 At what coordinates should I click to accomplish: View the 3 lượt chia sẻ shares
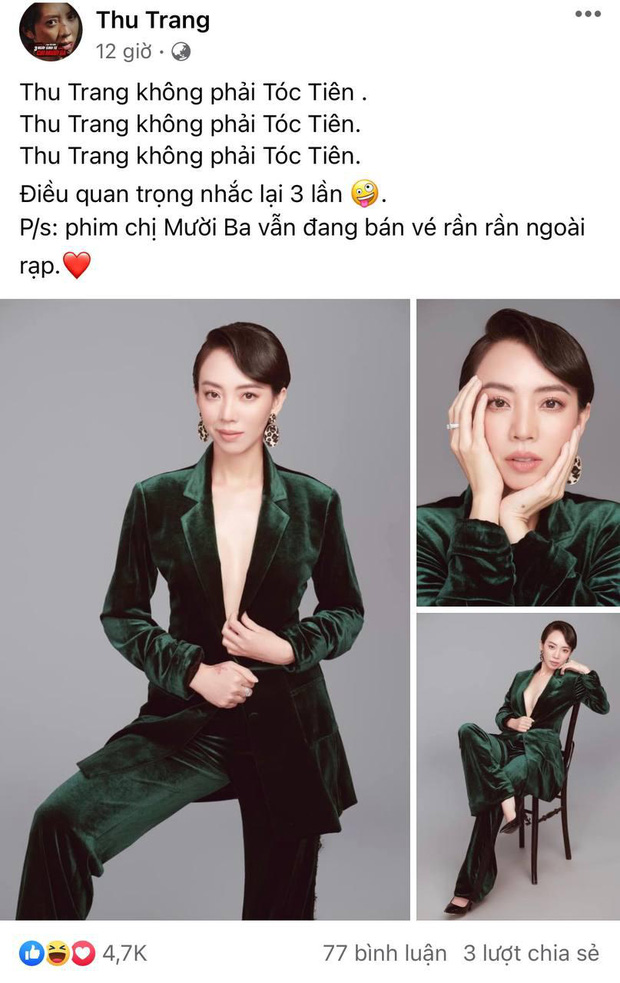531,953
